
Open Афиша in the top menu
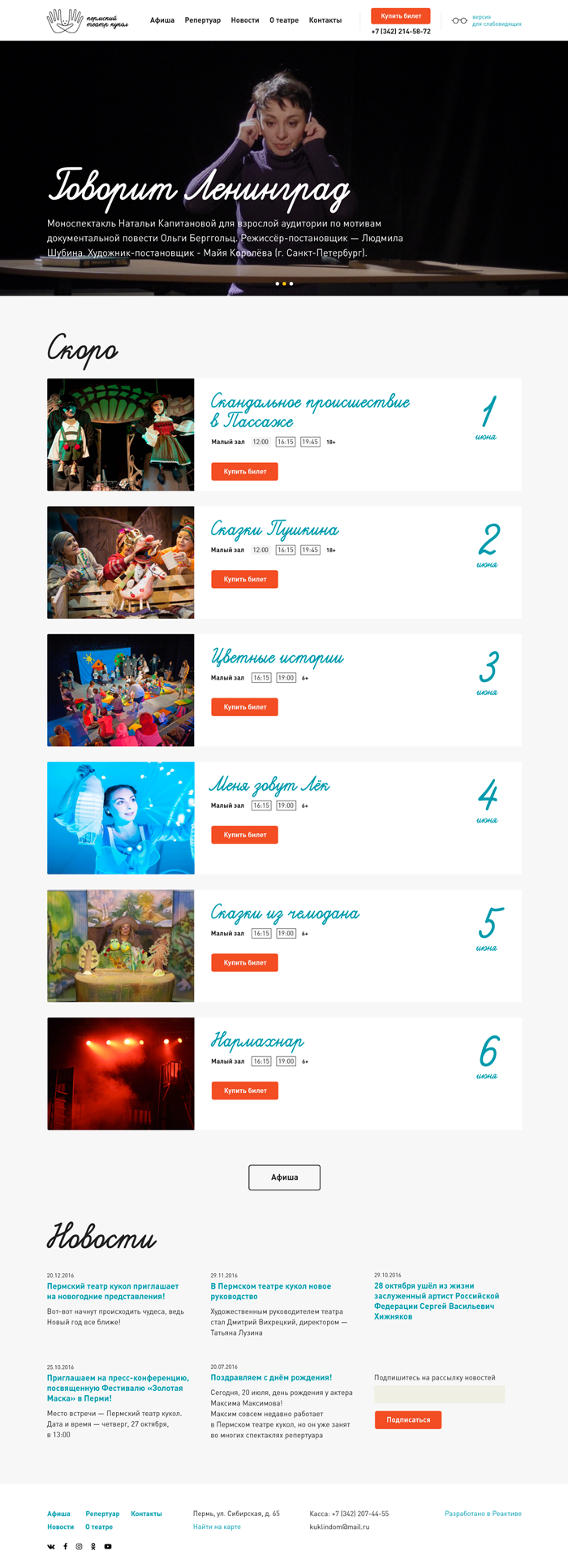coord(162,20)
